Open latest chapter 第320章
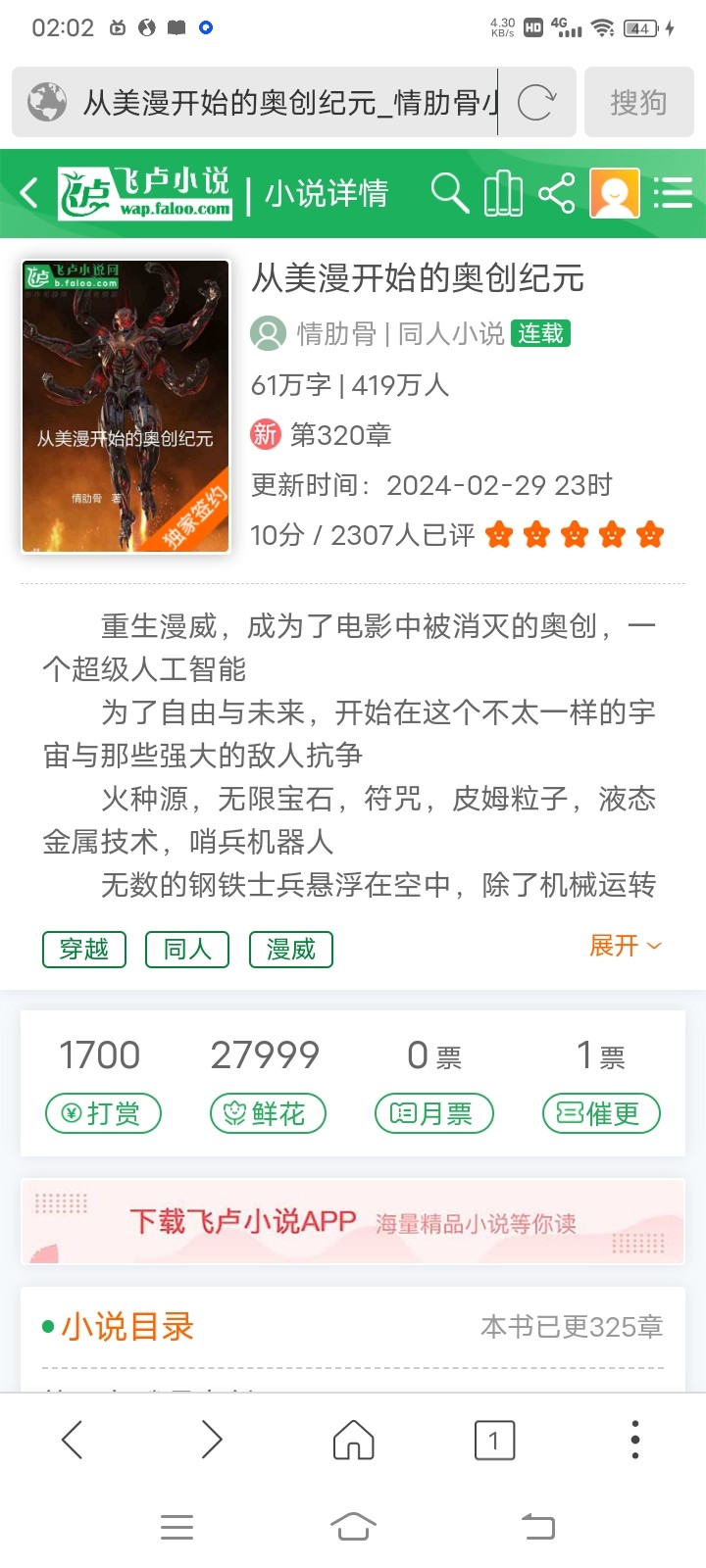The image size is (706, 1568). [x=340, y=434]
